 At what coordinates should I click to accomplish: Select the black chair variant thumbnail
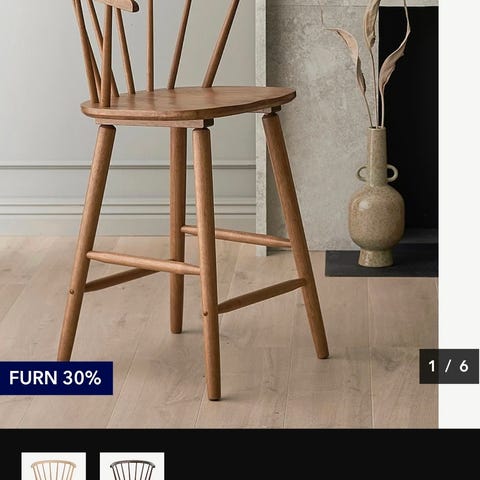coord(132,466)
